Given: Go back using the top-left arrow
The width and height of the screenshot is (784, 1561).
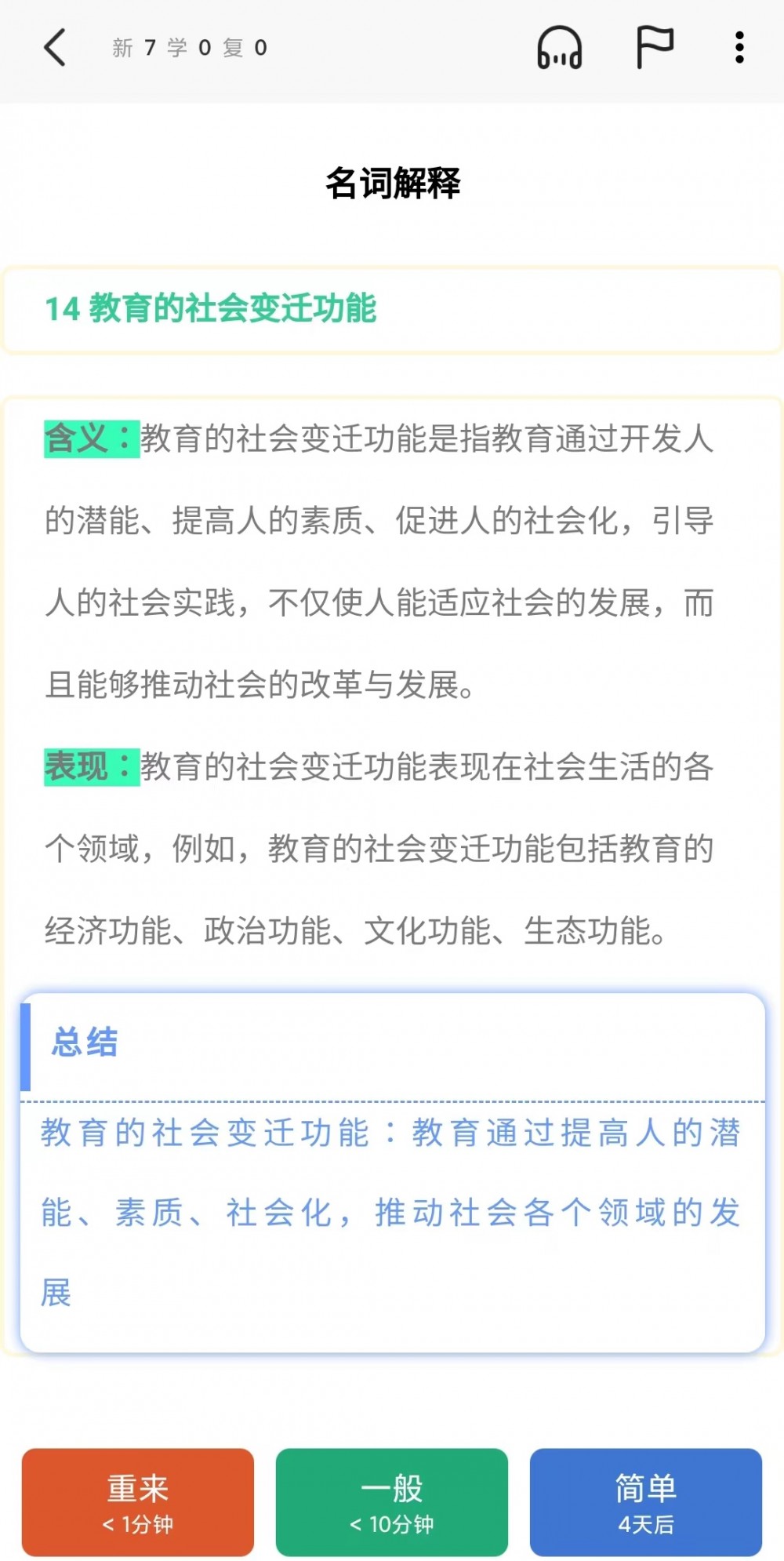Looking at the screenshot, I should pos(54,48).
